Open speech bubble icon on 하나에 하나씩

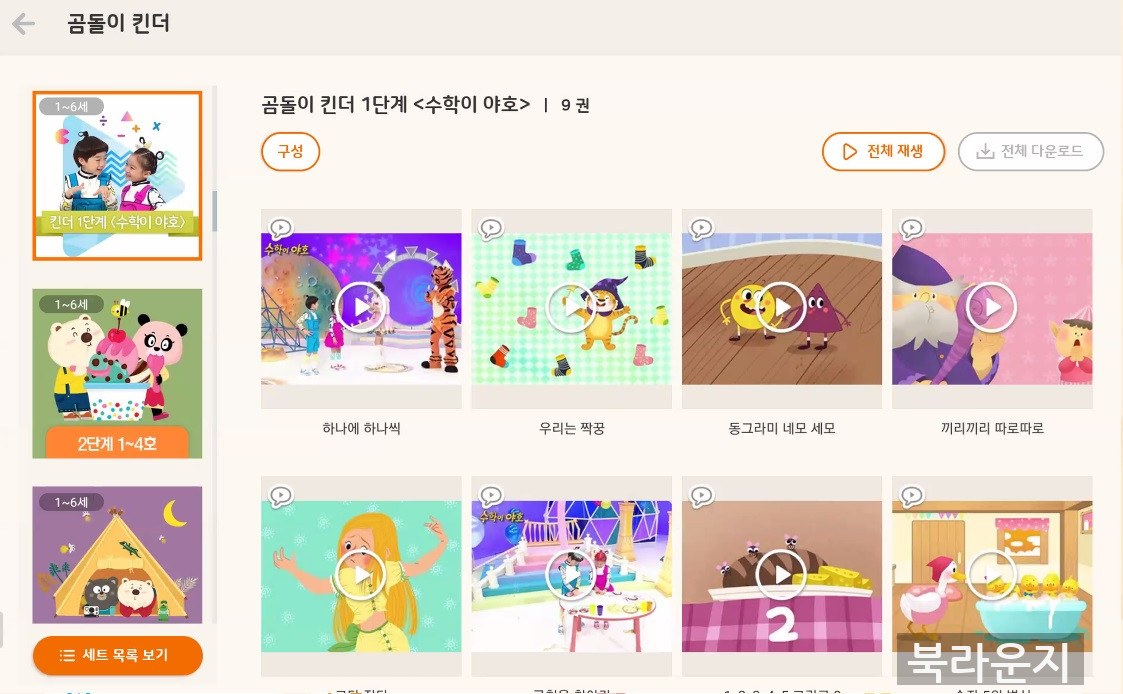tap(281, 228)
